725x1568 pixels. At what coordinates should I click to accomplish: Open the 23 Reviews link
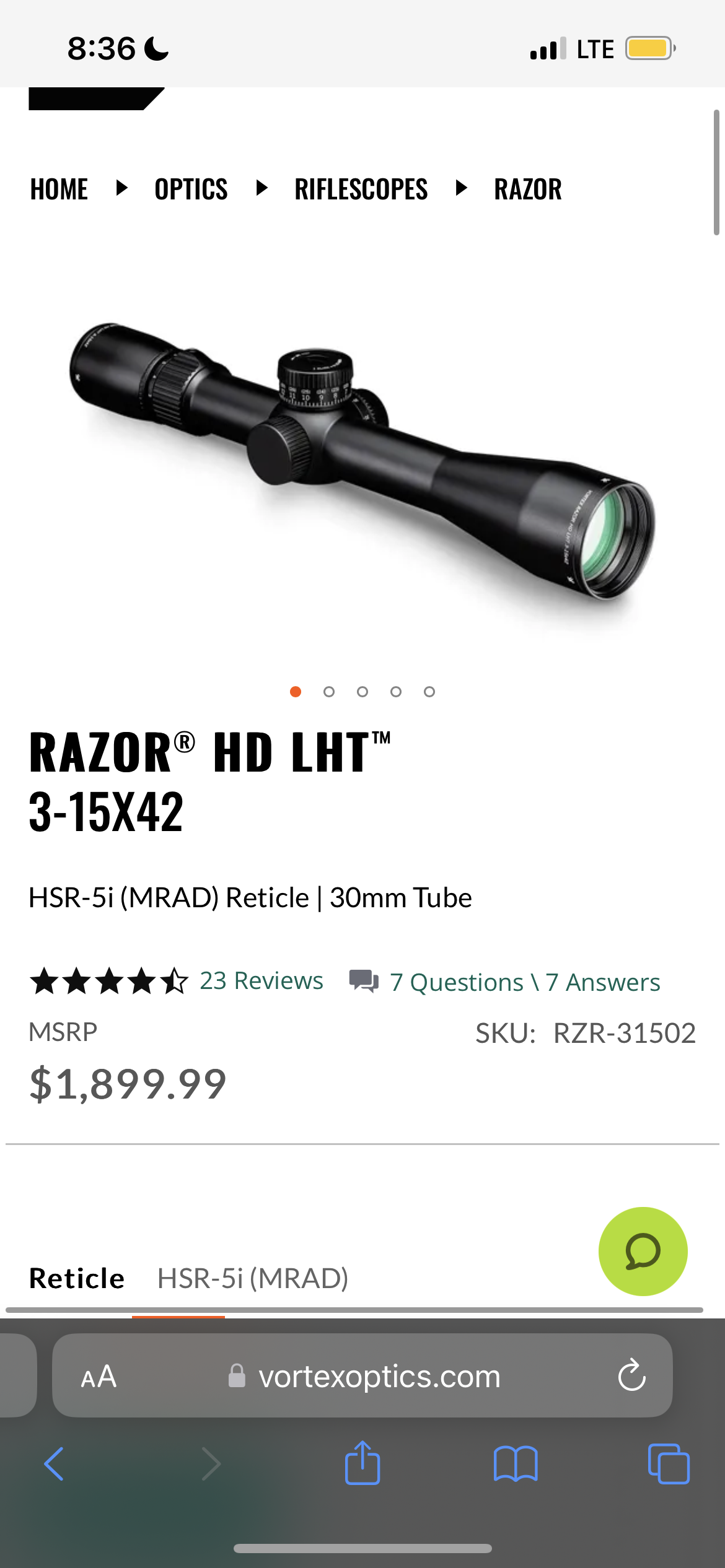(261, 981)
